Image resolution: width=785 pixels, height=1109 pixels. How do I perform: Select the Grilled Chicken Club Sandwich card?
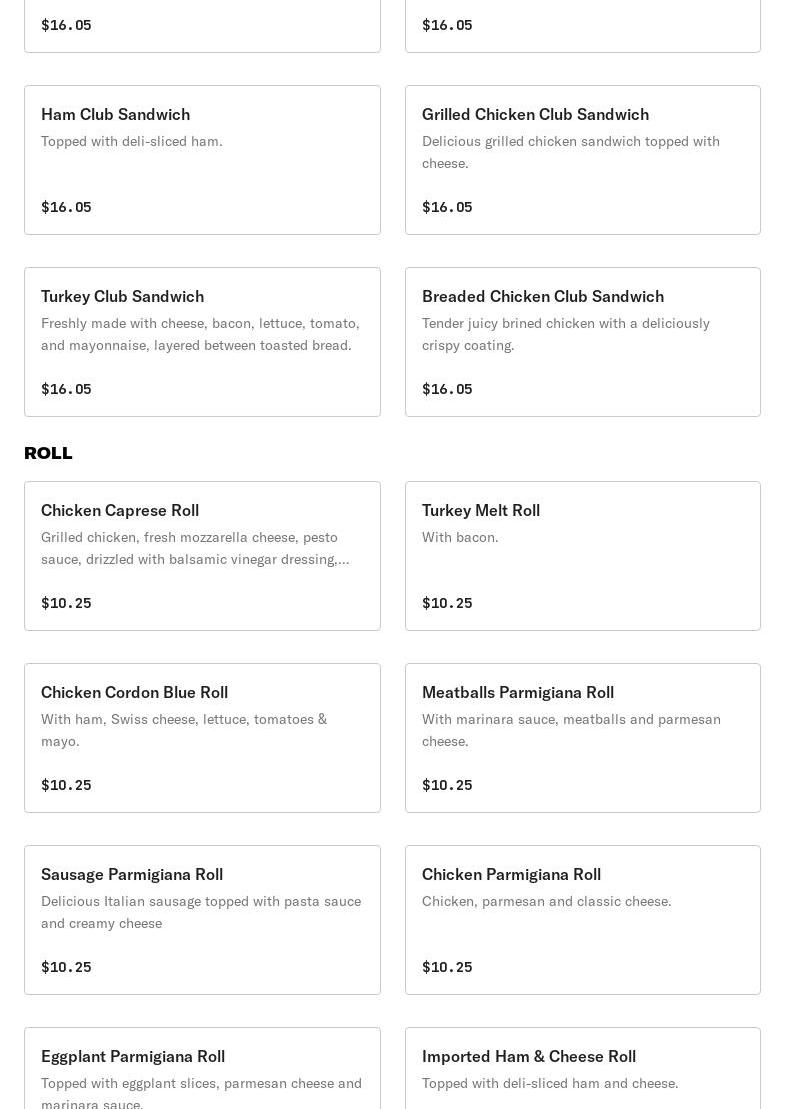tap(583, 160)
